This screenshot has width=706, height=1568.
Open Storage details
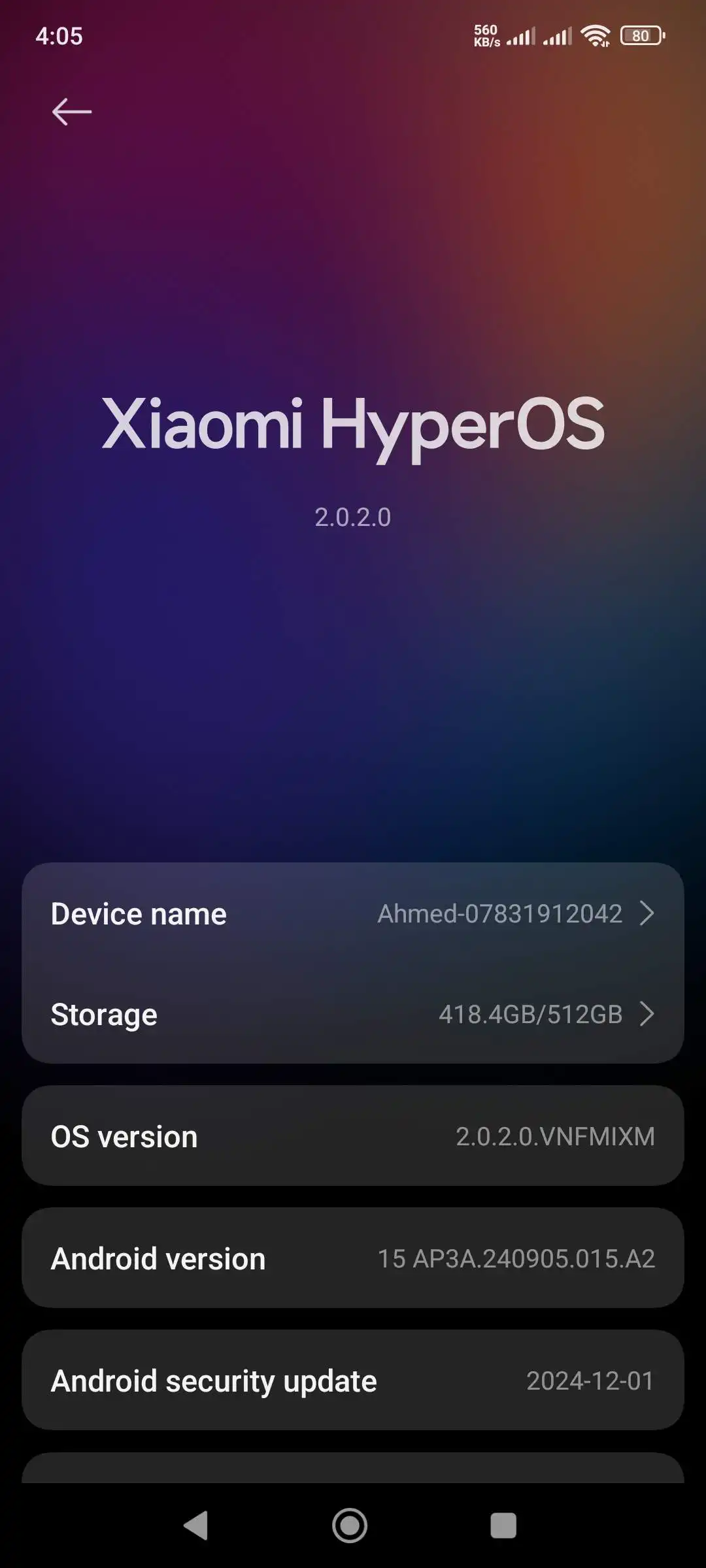click(353, 1014)
